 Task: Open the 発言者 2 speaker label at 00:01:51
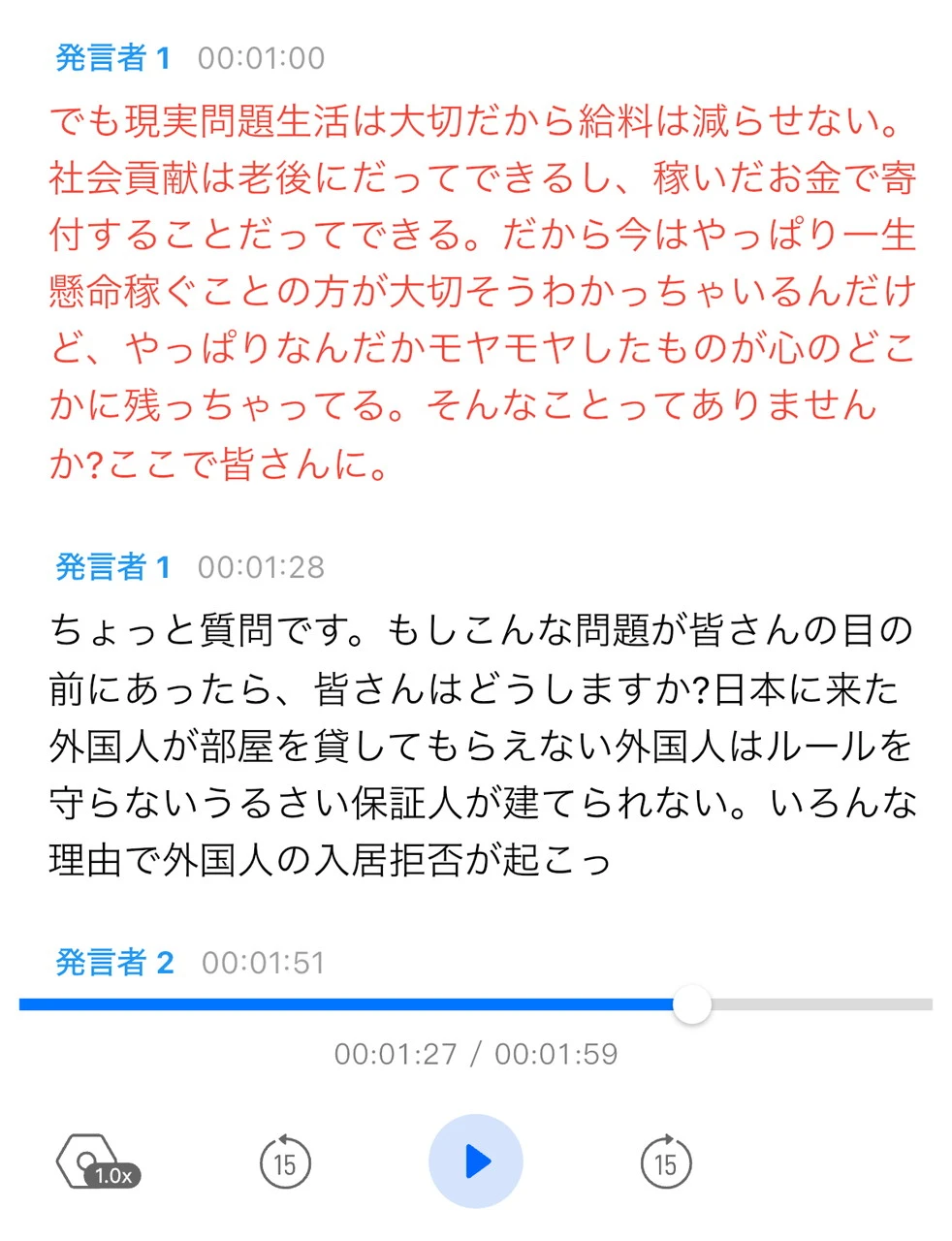point(114,963)
